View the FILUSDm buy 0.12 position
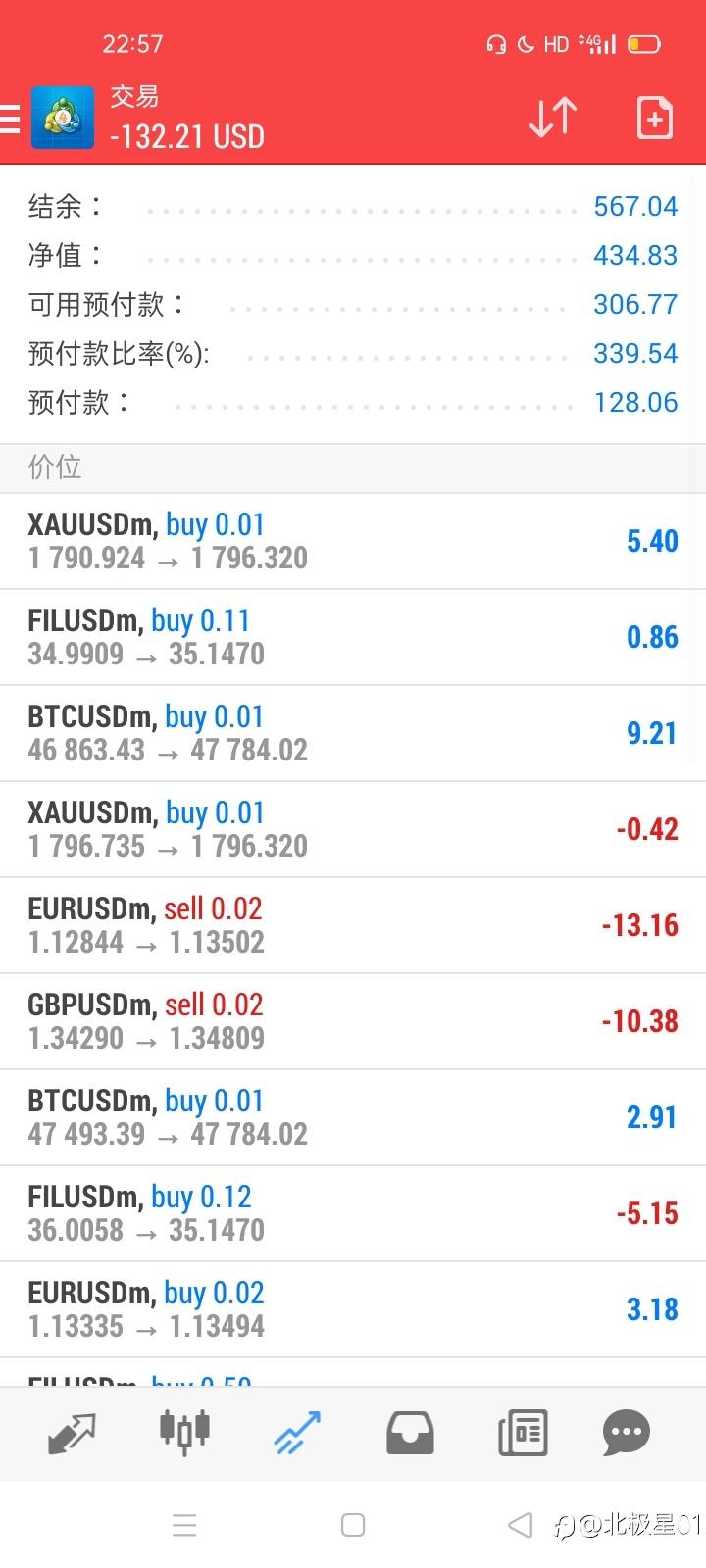The width and height of the screenshot is (706, 1568). (x=353, y=1213)
